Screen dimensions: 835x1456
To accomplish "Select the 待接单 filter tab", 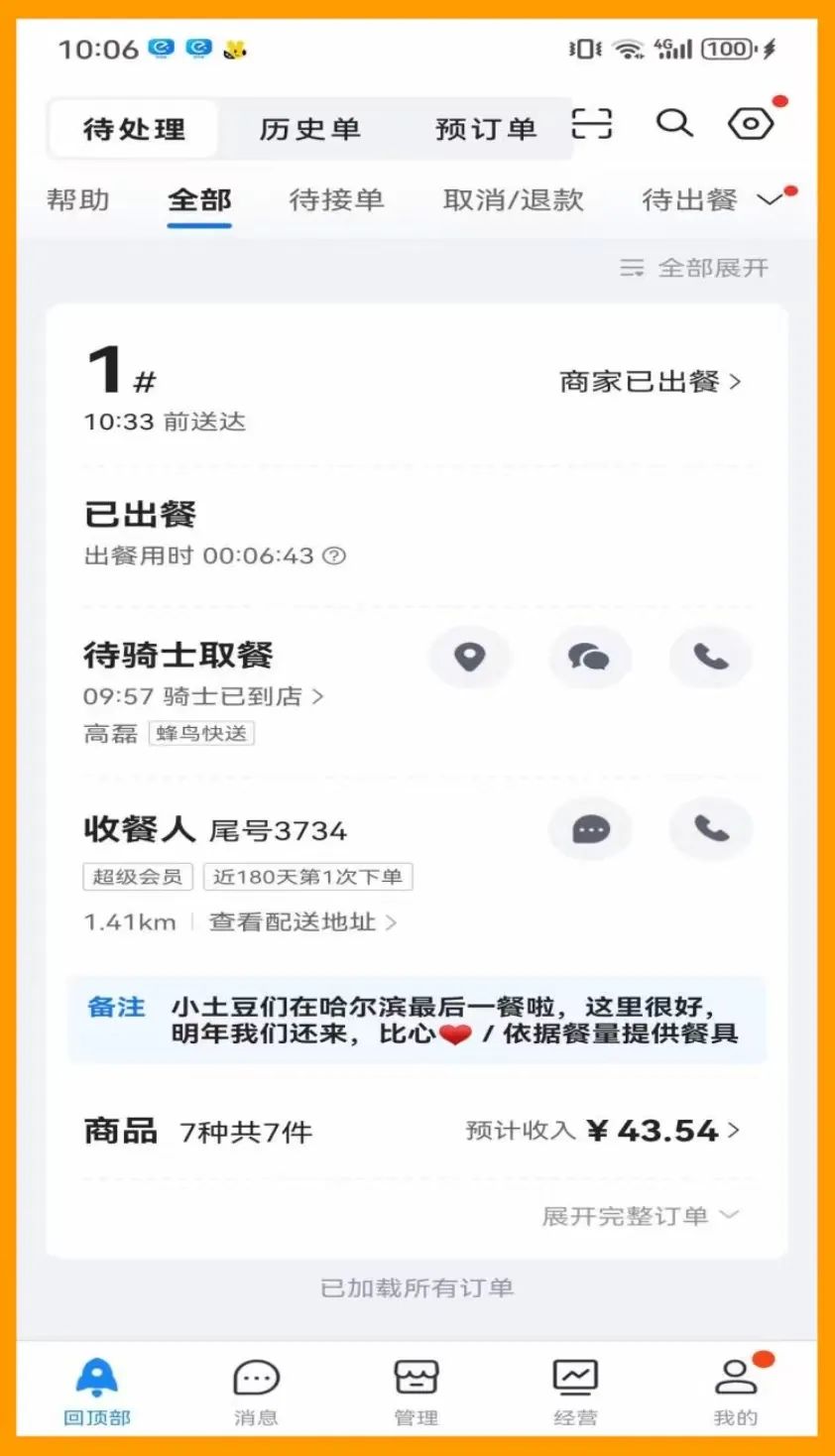I will coord(336,200).
